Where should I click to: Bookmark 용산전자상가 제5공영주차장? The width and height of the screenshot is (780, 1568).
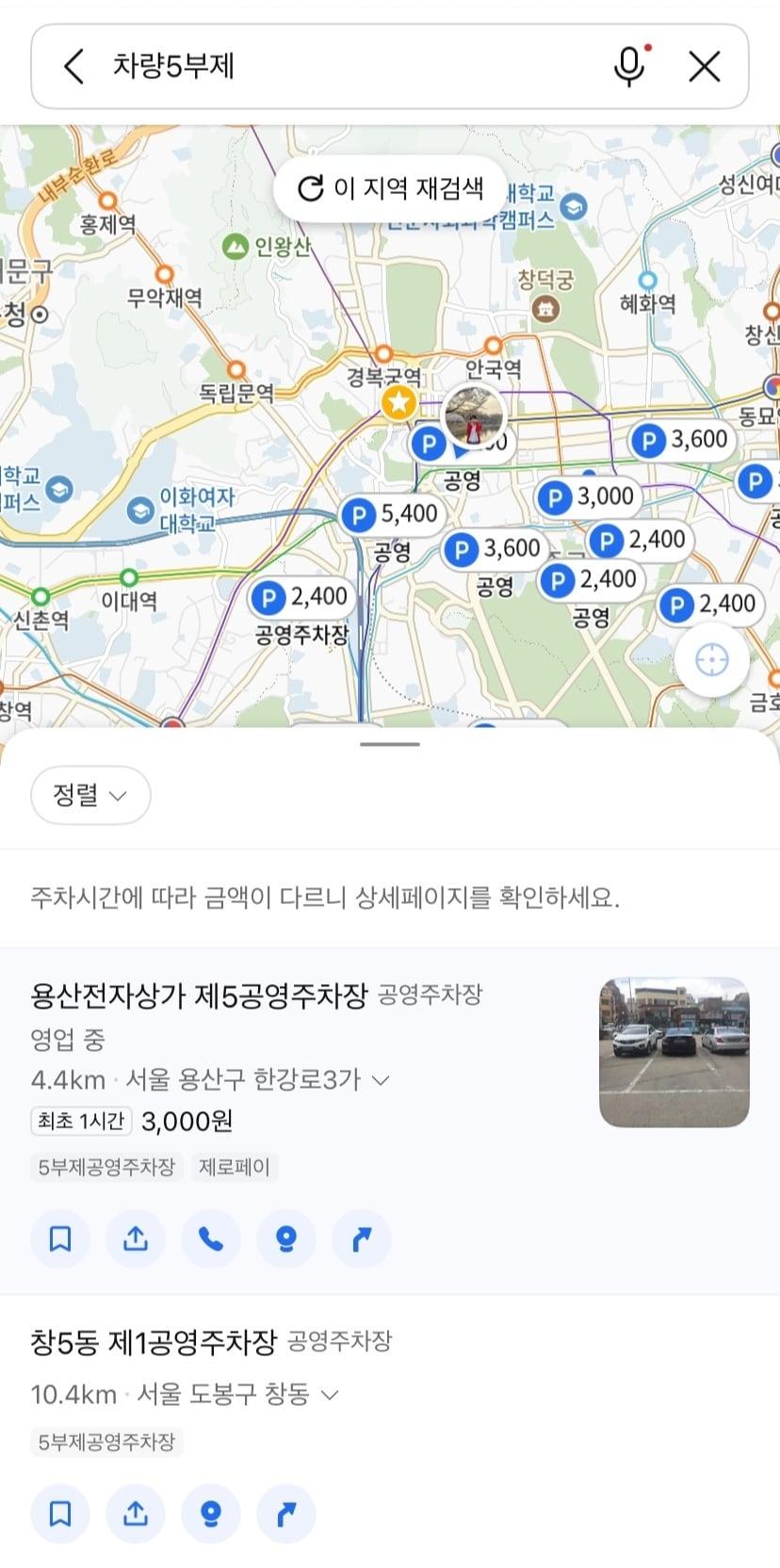click(59, 1238)
